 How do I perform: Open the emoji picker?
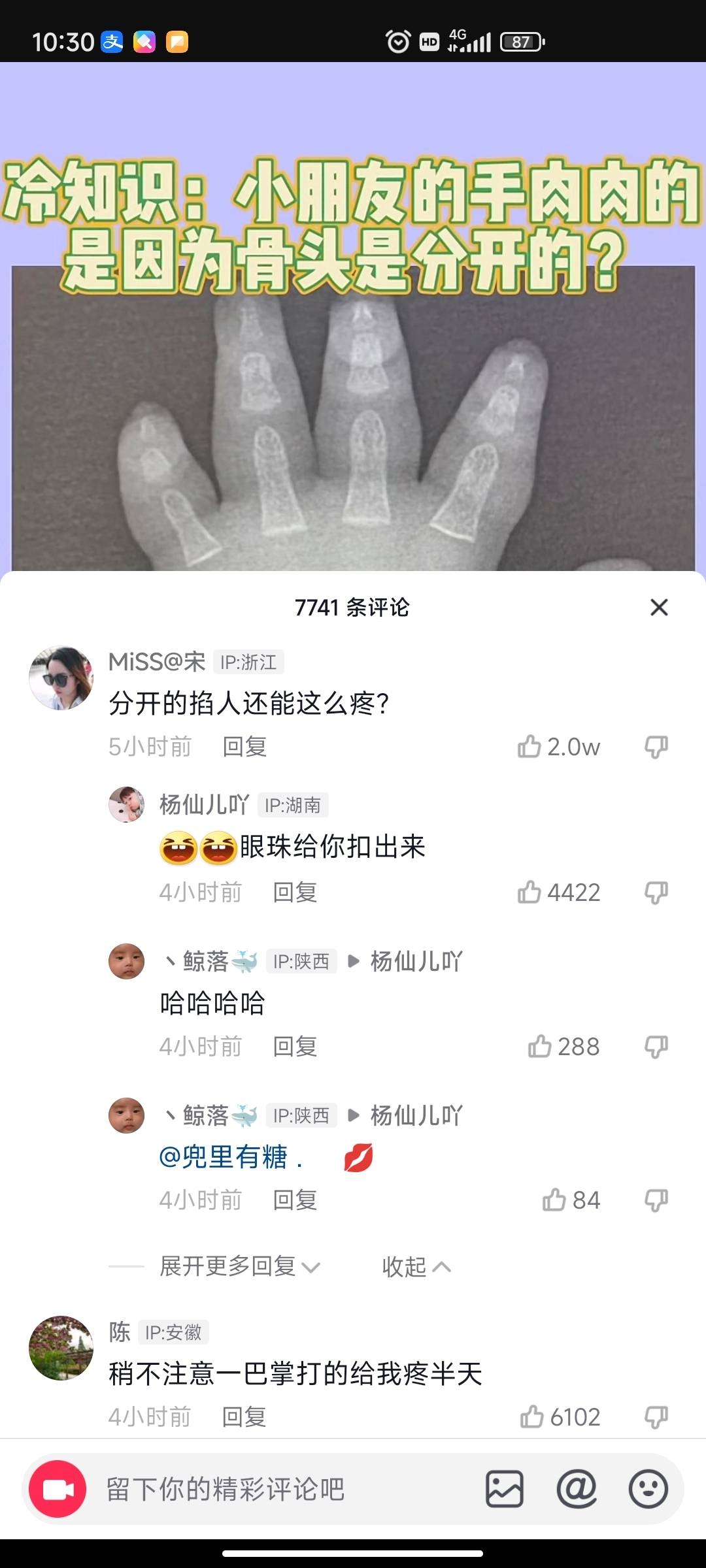click(x=648, y=1489)
